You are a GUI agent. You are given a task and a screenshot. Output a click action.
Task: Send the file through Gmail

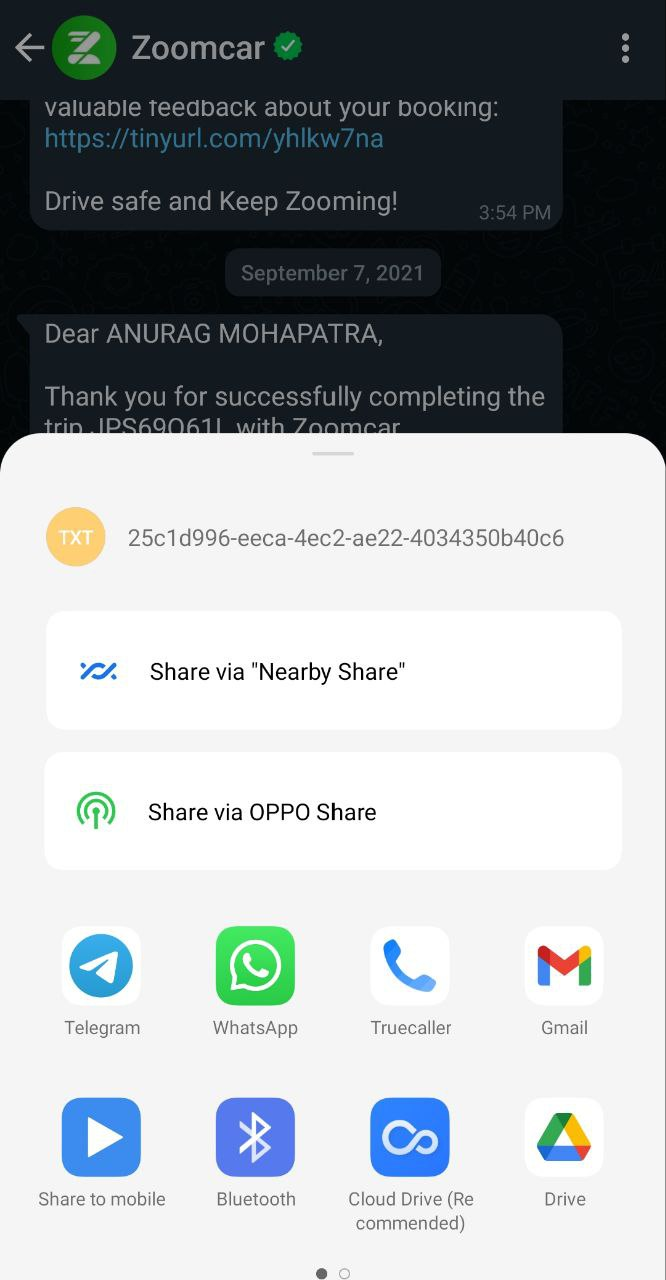pyautogui.click(x=564, y=981)
